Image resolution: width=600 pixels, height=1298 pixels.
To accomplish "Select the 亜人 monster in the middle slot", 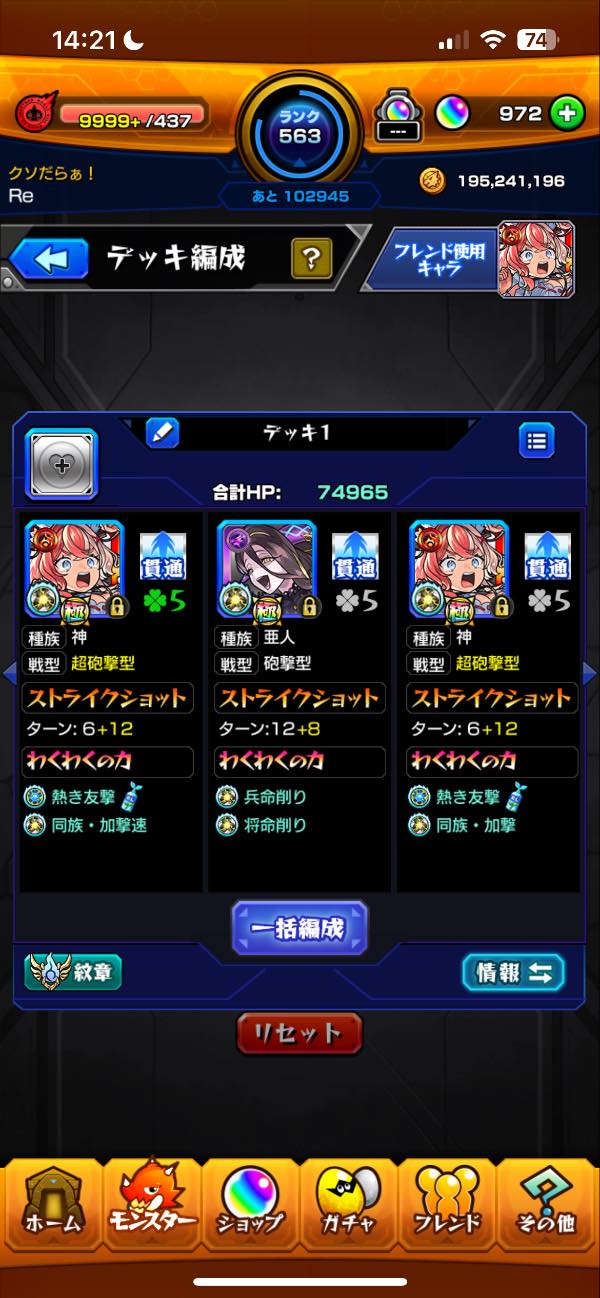I will pos(267,568).
